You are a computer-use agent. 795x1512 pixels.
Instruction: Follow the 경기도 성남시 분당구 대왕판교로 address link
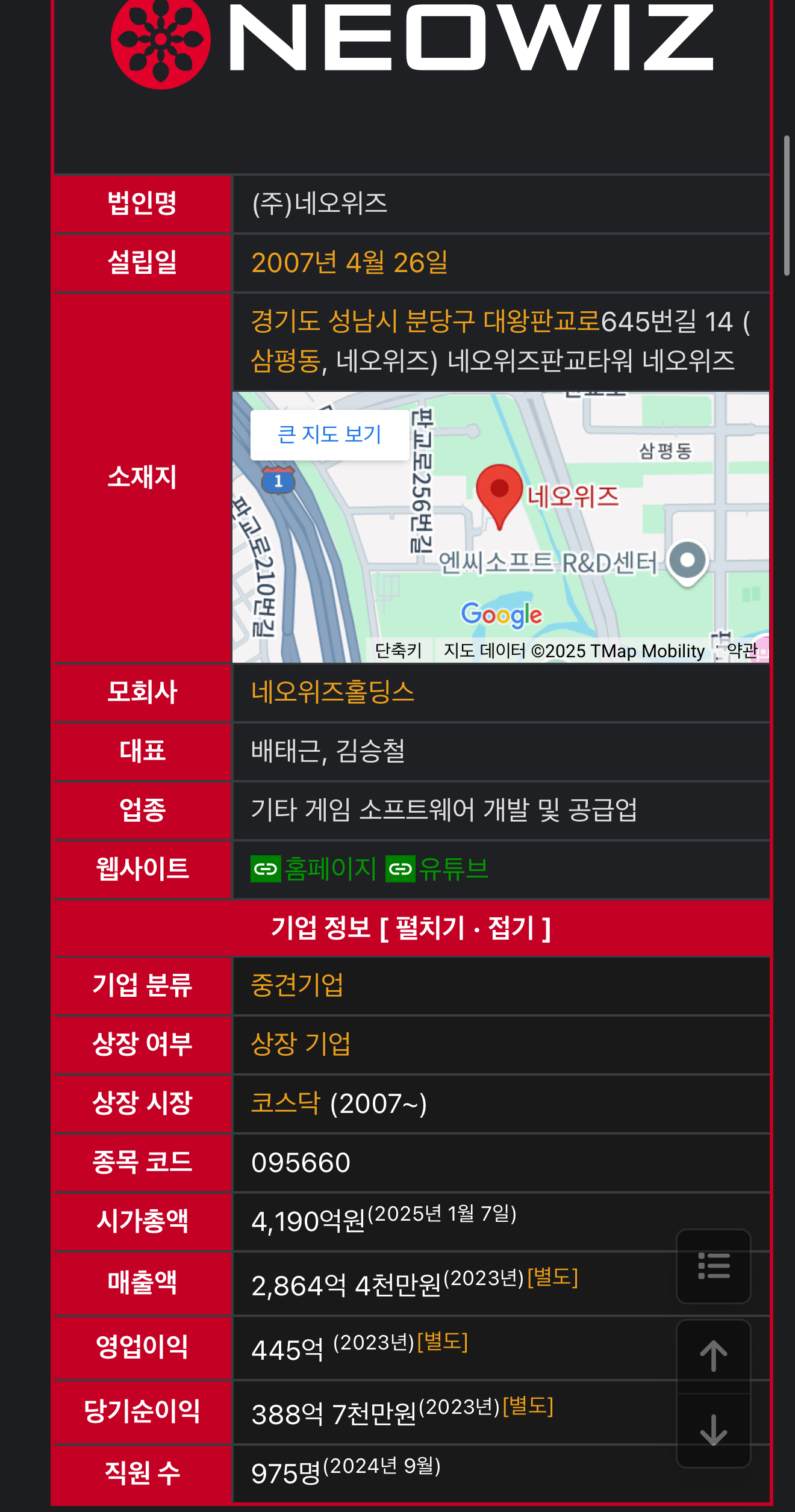pos(426,321)
